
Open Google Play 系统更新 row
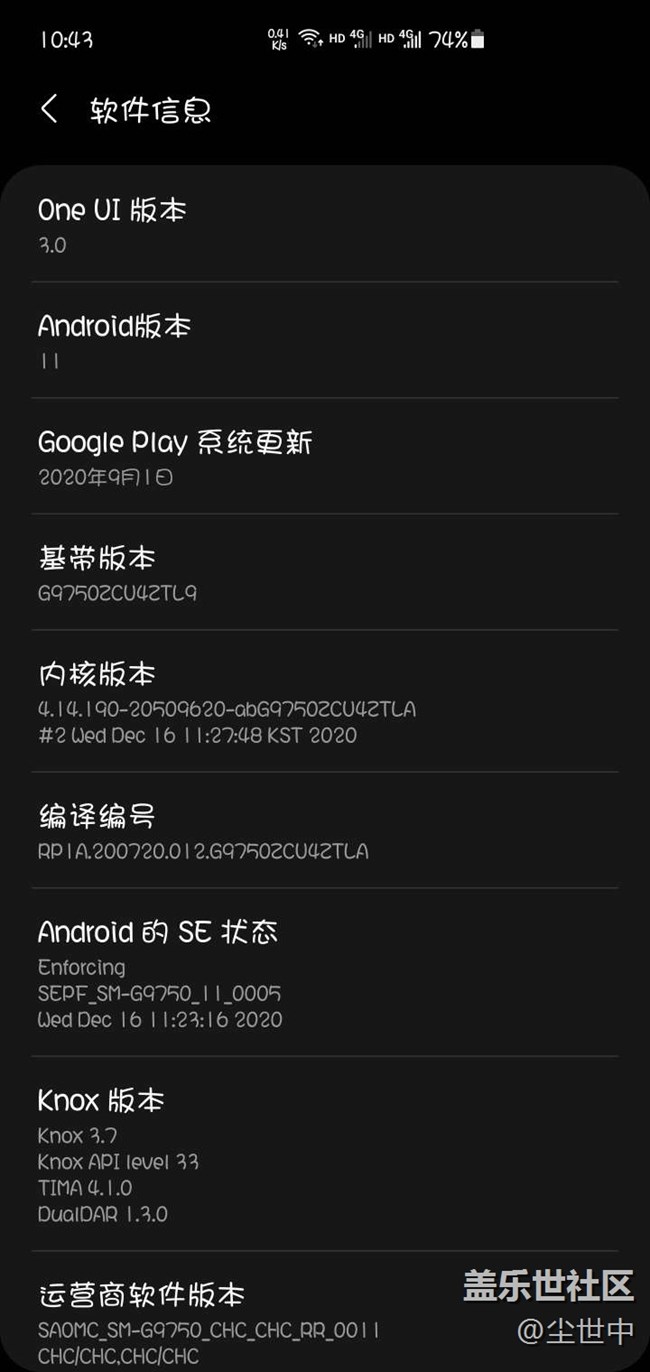325,457
